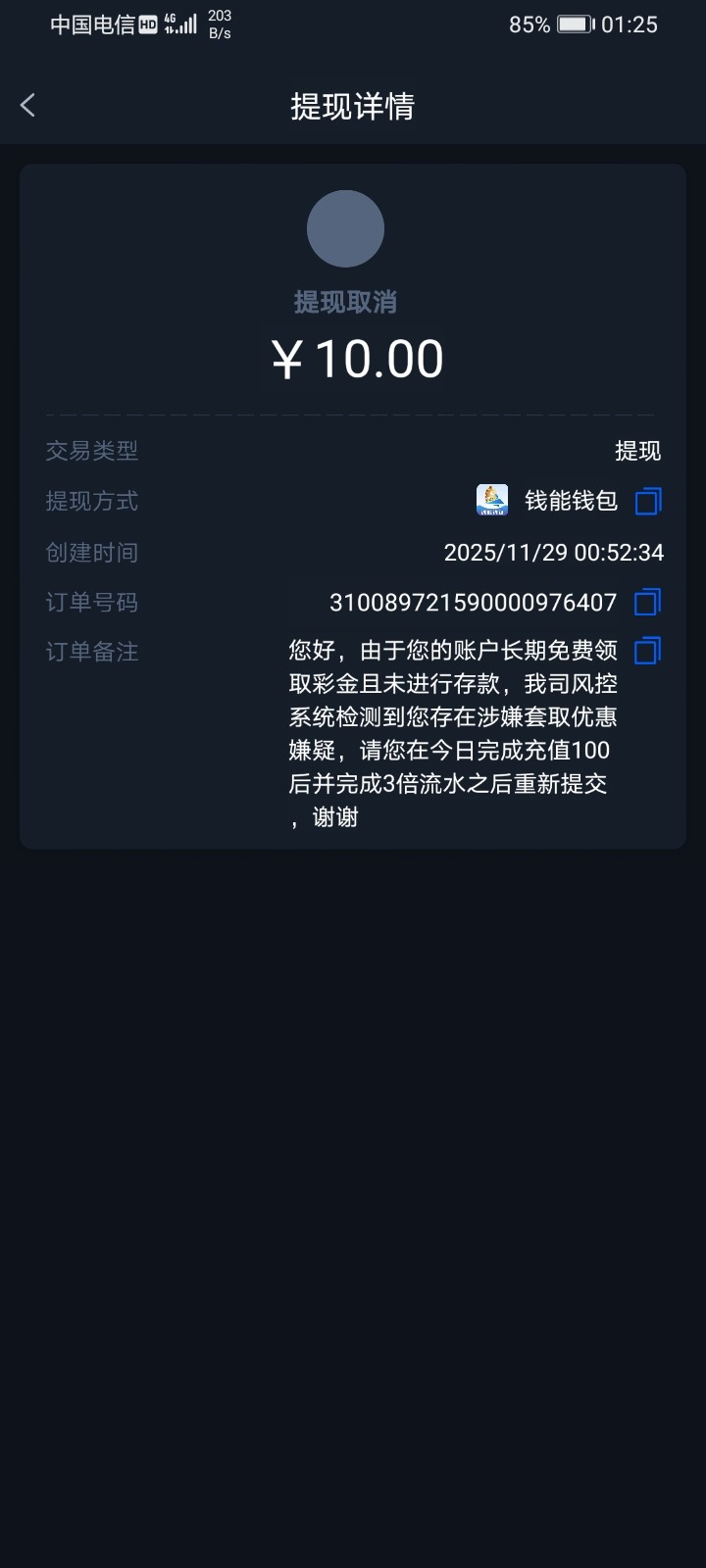Select the 提现取消 status label
Image resolution: width=706 pixels, height=1568 pixels.
click(x=345, y=302)
